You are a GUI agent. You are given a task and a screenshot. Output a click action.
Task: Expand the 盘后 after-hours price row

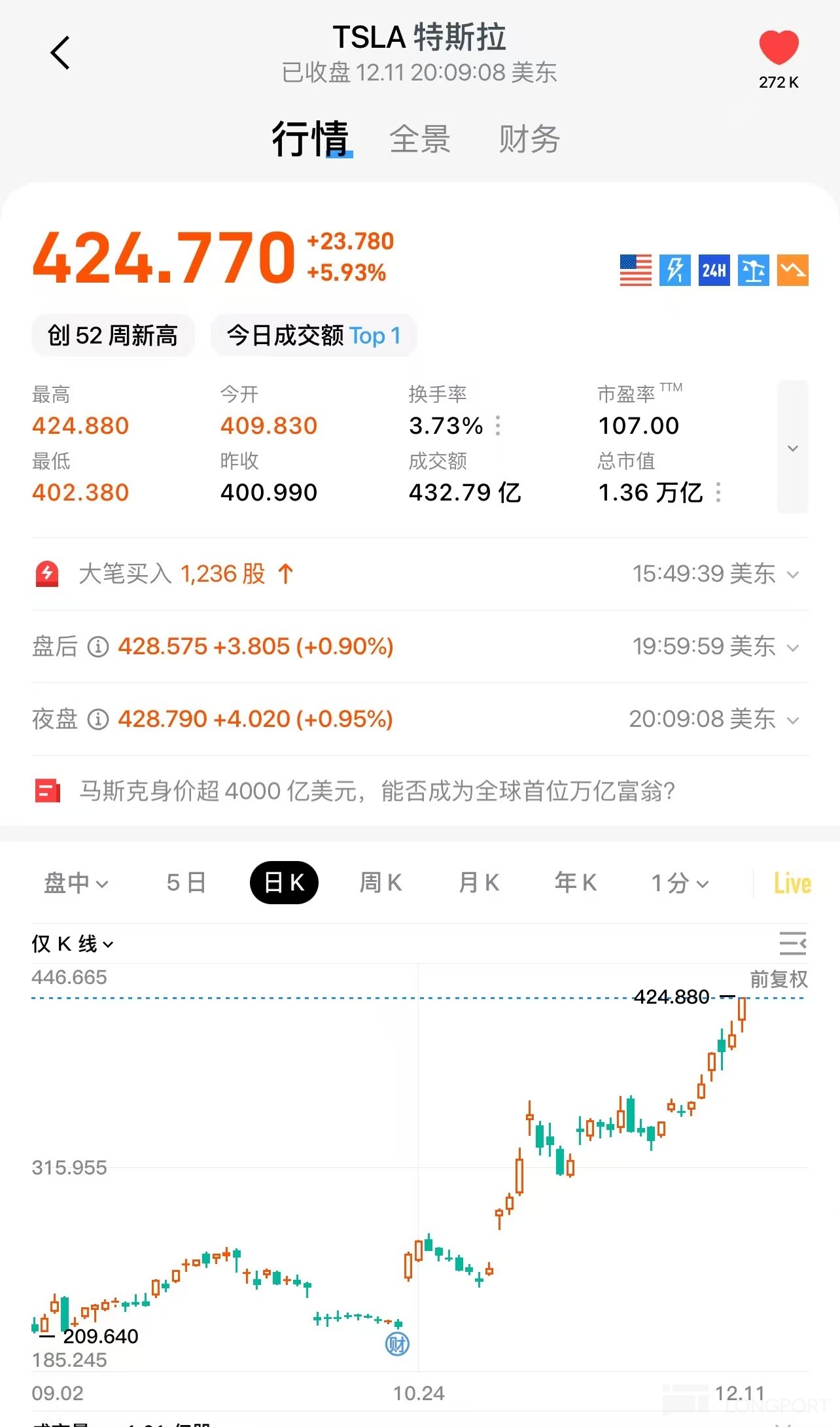[x=793, y=648]
